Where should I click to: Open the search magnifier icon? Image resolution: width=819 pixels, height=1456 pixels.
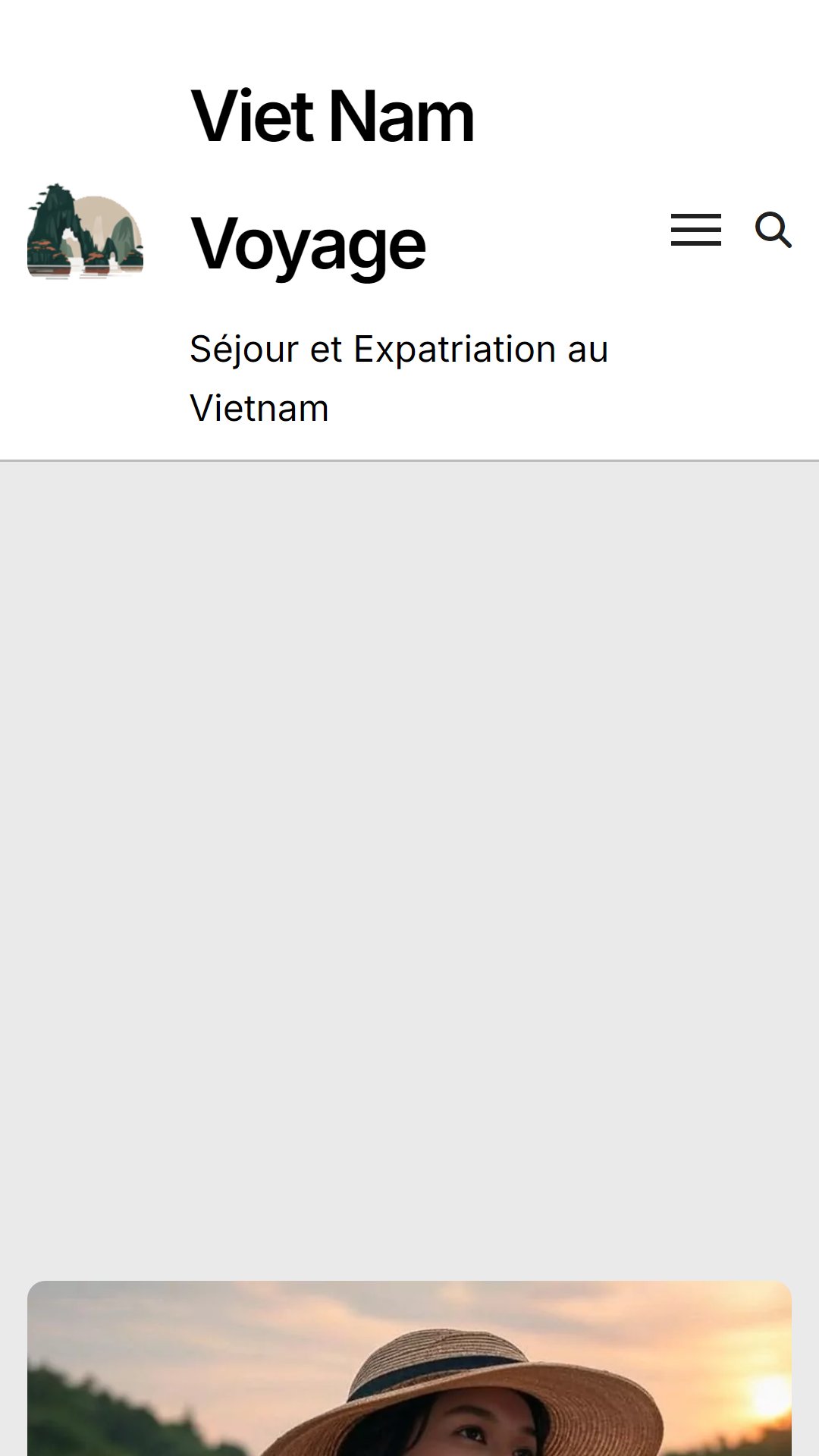click(x=773, y=230)
